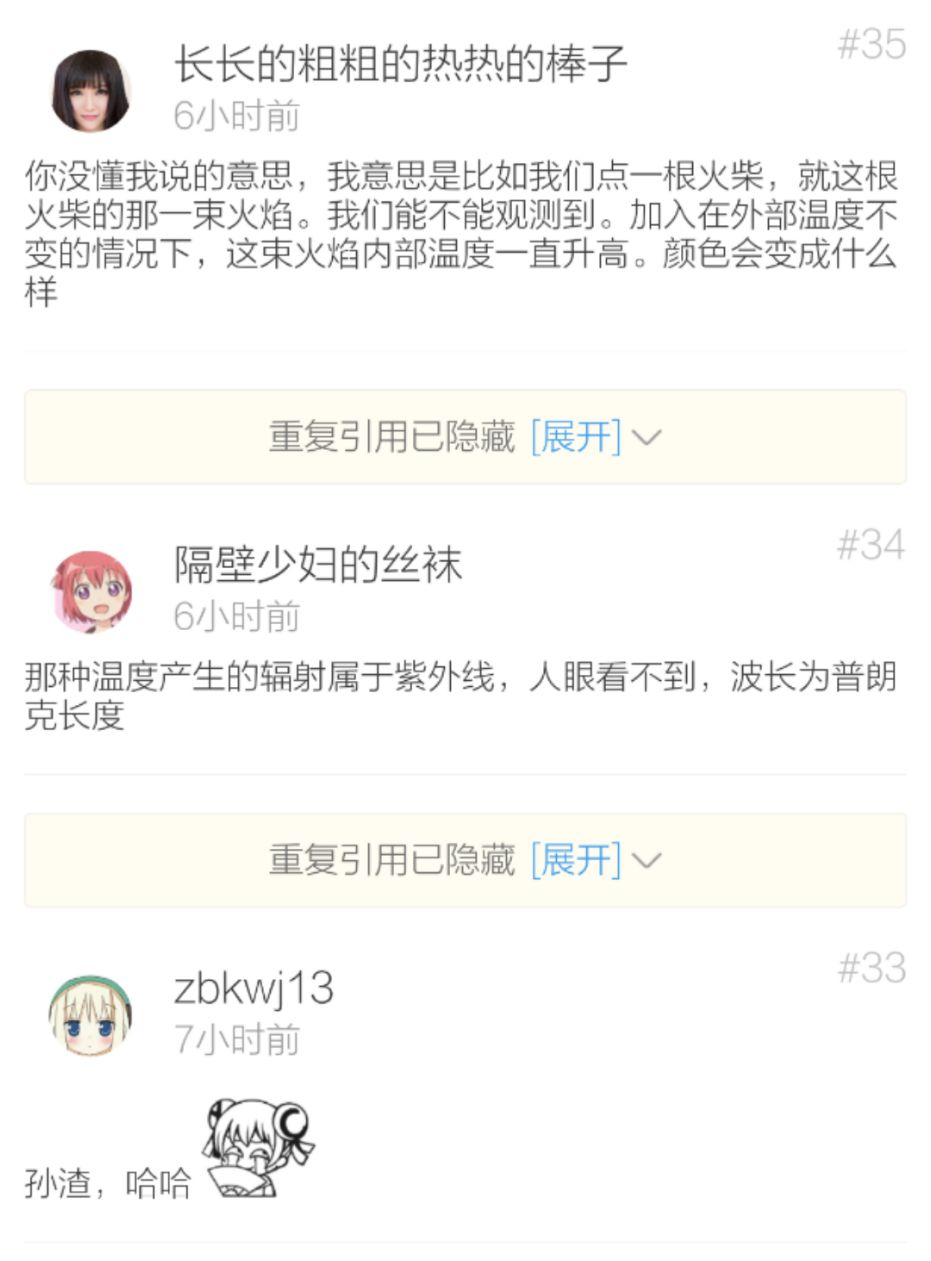Tap floor number #34

click(871, 546)
